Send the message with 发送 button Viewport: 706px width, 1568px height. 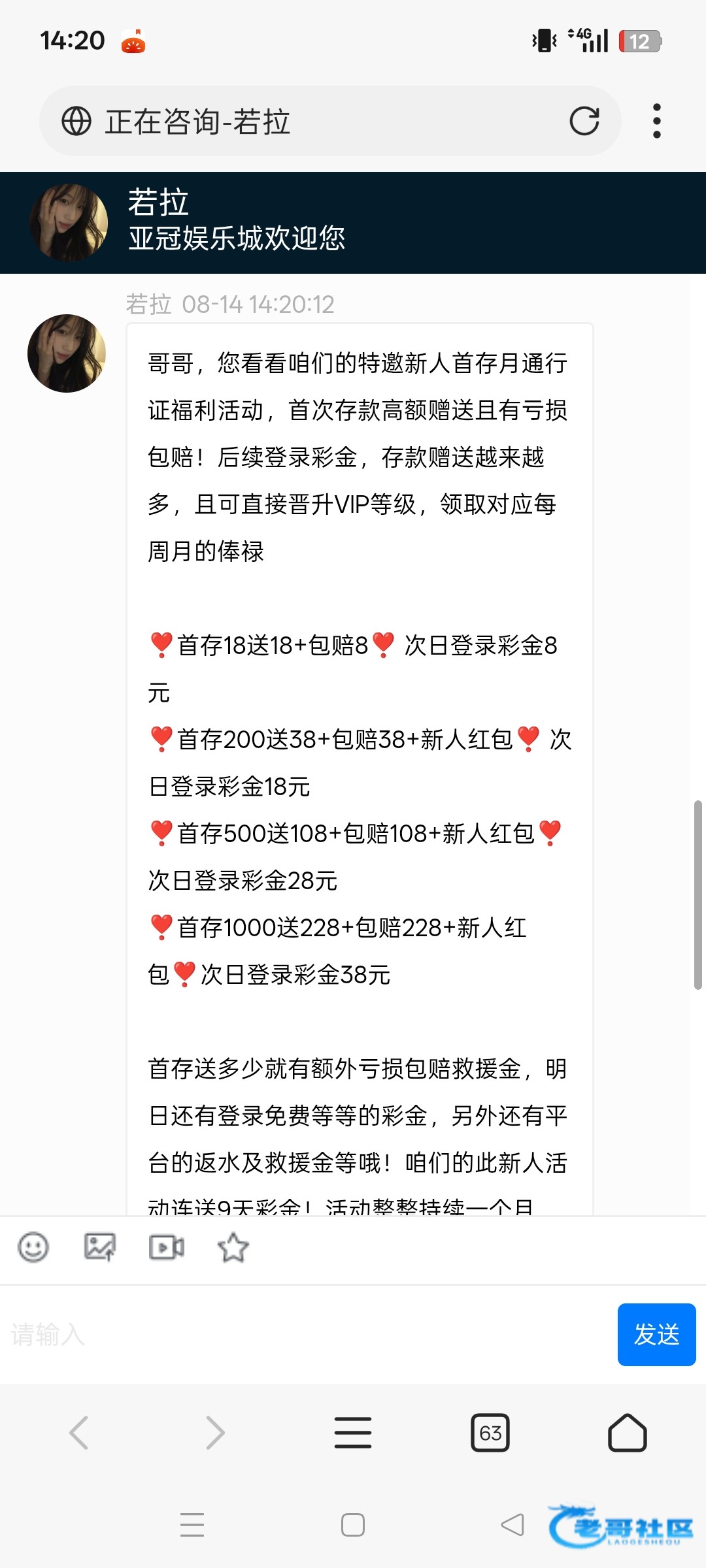[656, 1334]
